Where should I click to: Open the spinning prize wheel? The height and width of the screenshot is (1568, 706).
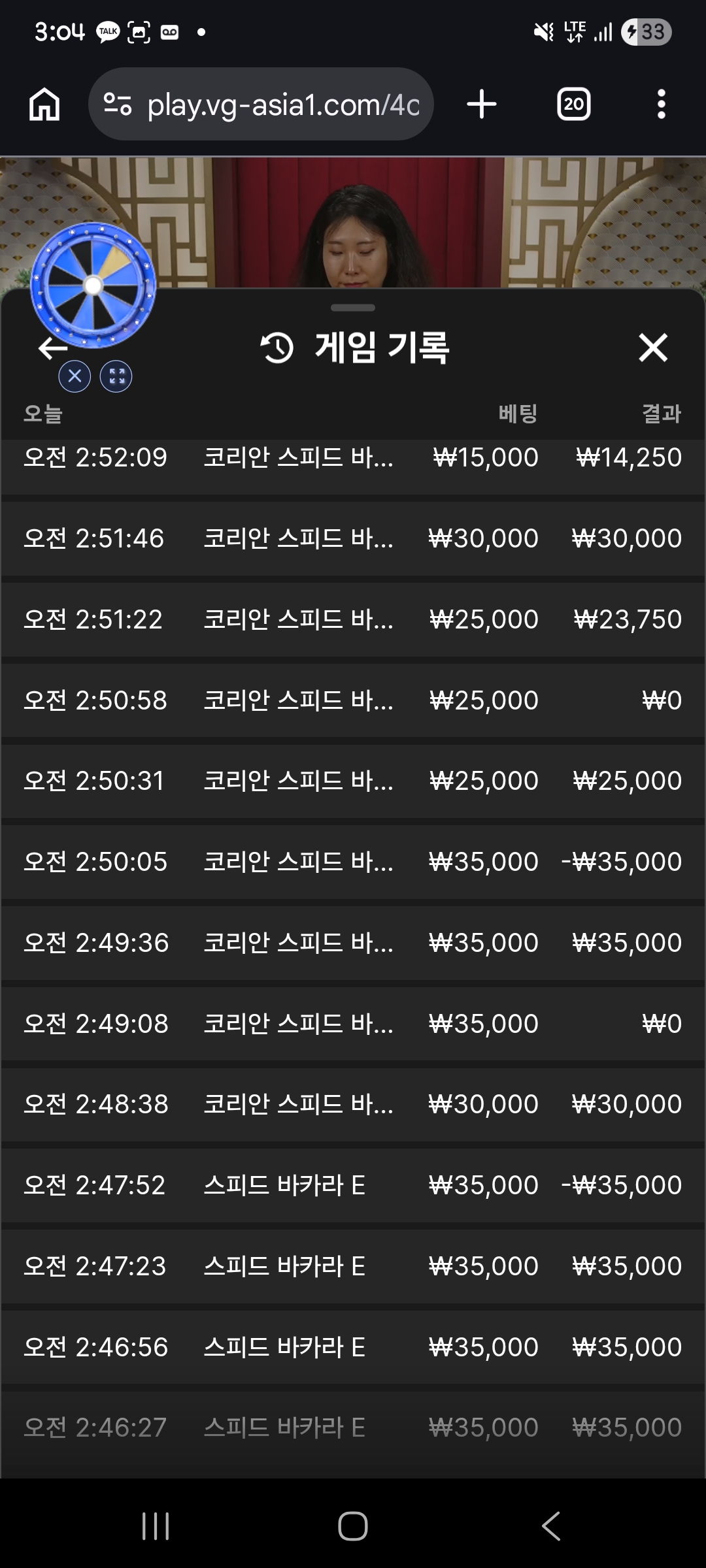coord(93,286)
